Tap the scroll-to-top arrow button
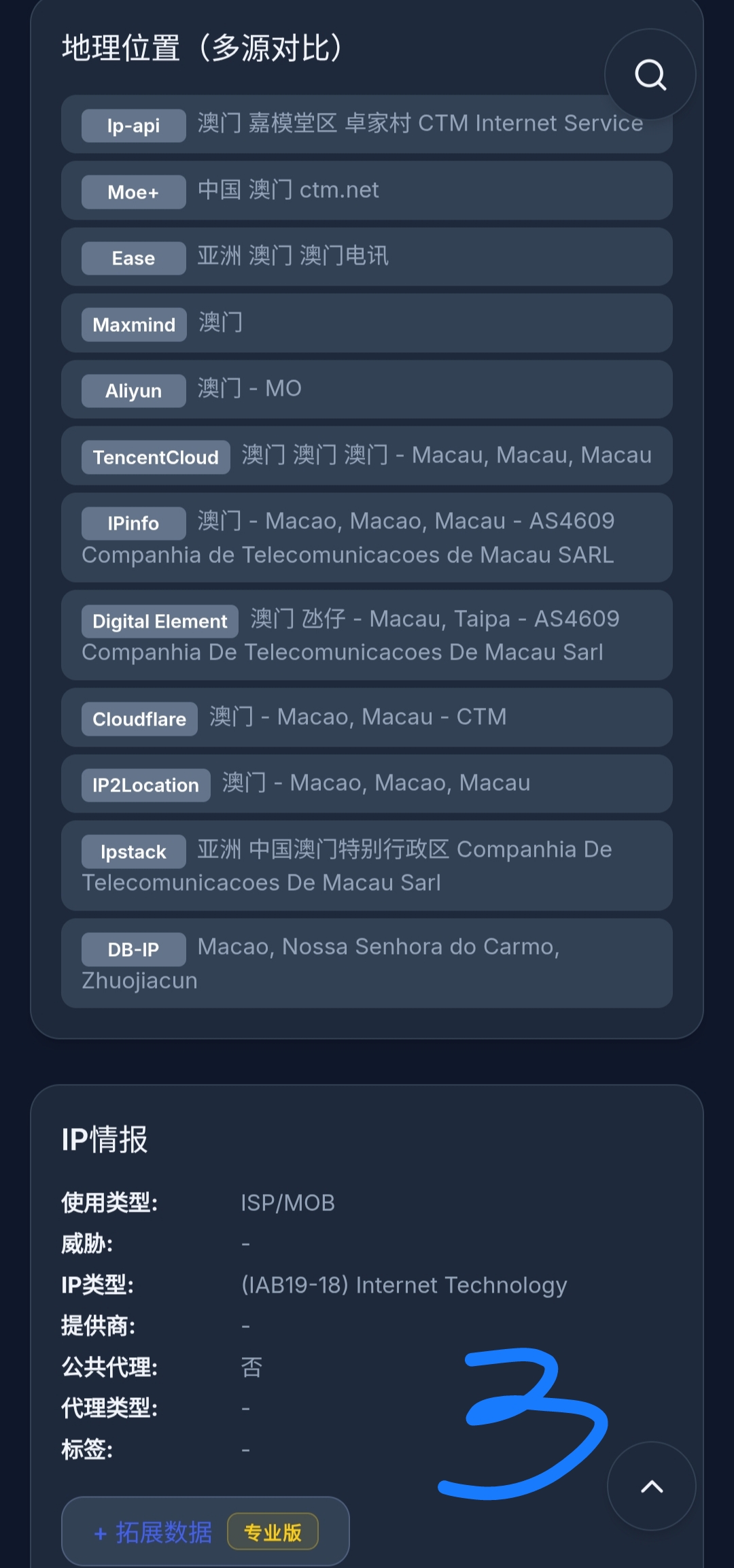 (x=651, y=1486)
